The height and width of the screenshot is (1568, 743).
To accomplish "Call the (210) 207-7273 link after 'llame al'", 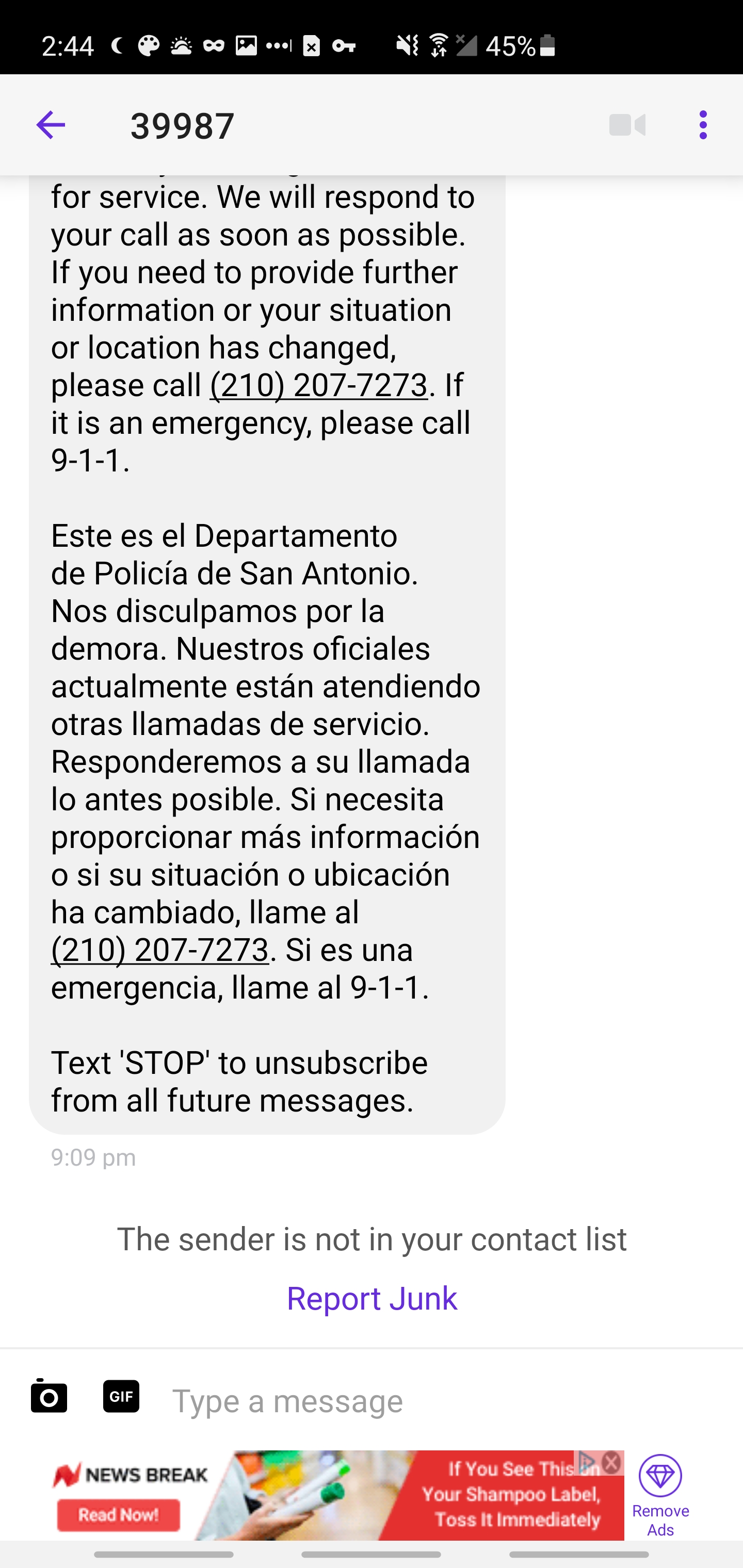I will (159, 950).
